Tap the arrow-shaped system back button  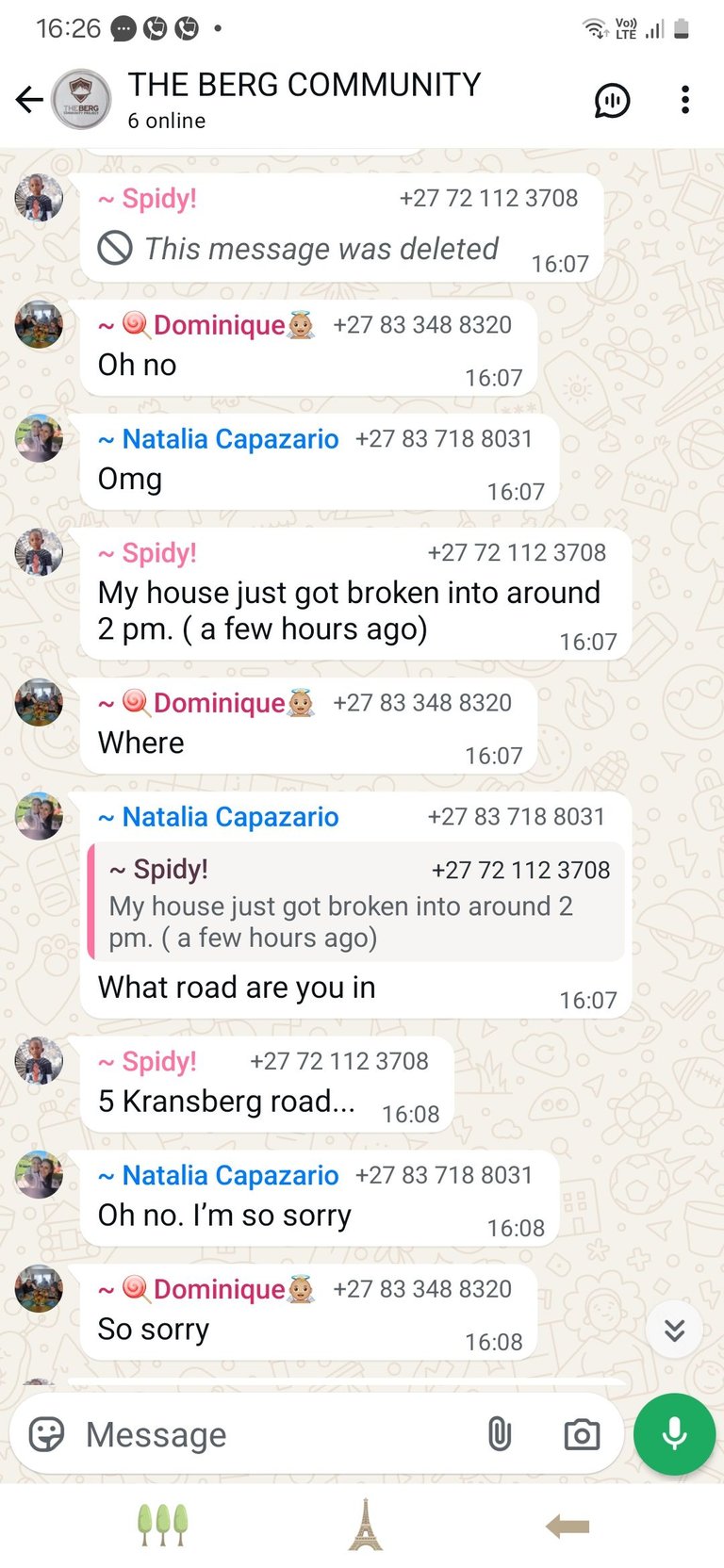click(568, 1526)
